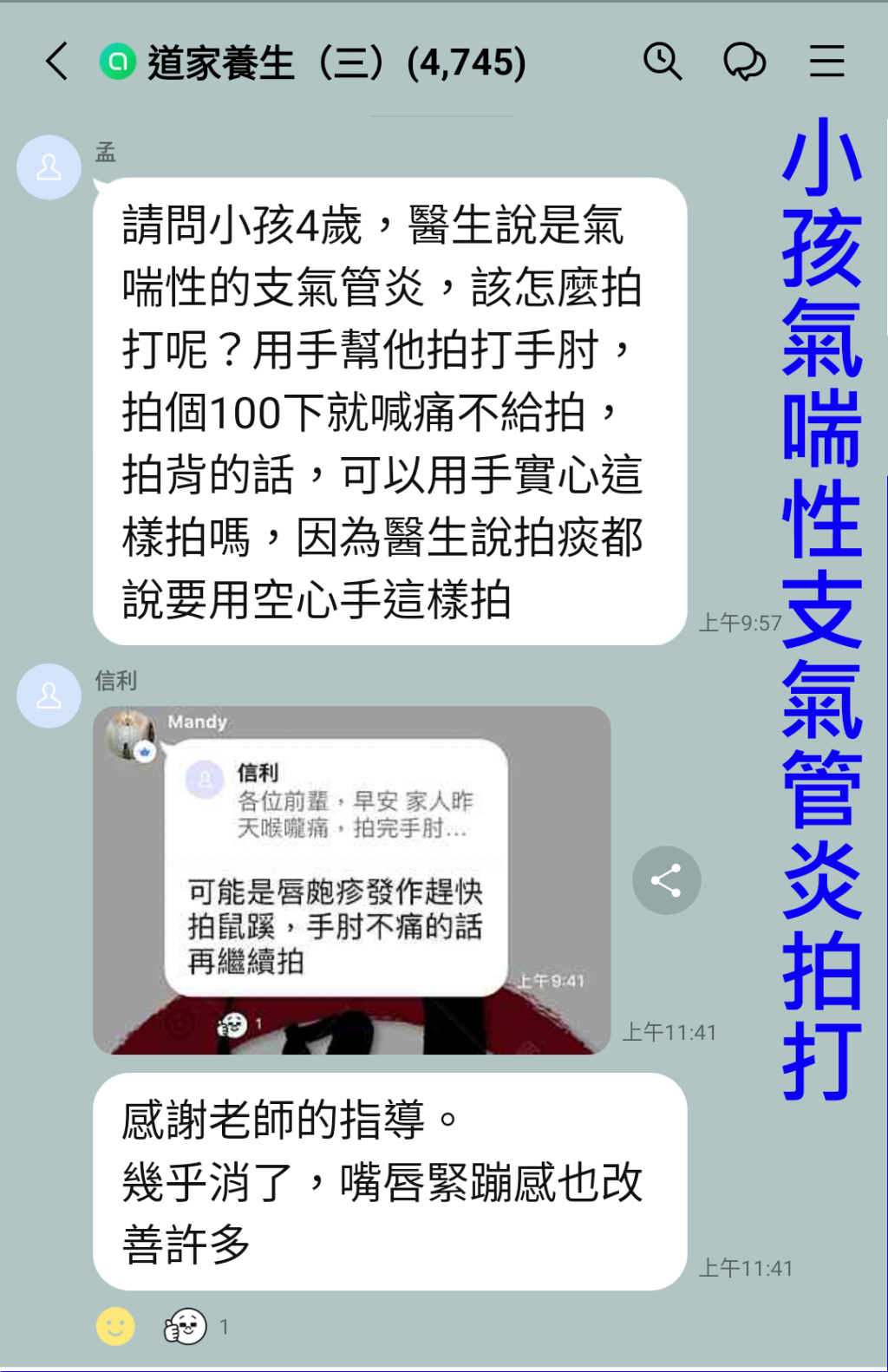This screenshot has height=1372, width=888.
Task: Open the screenshot image shared by 信利
Action: [351, 879]
